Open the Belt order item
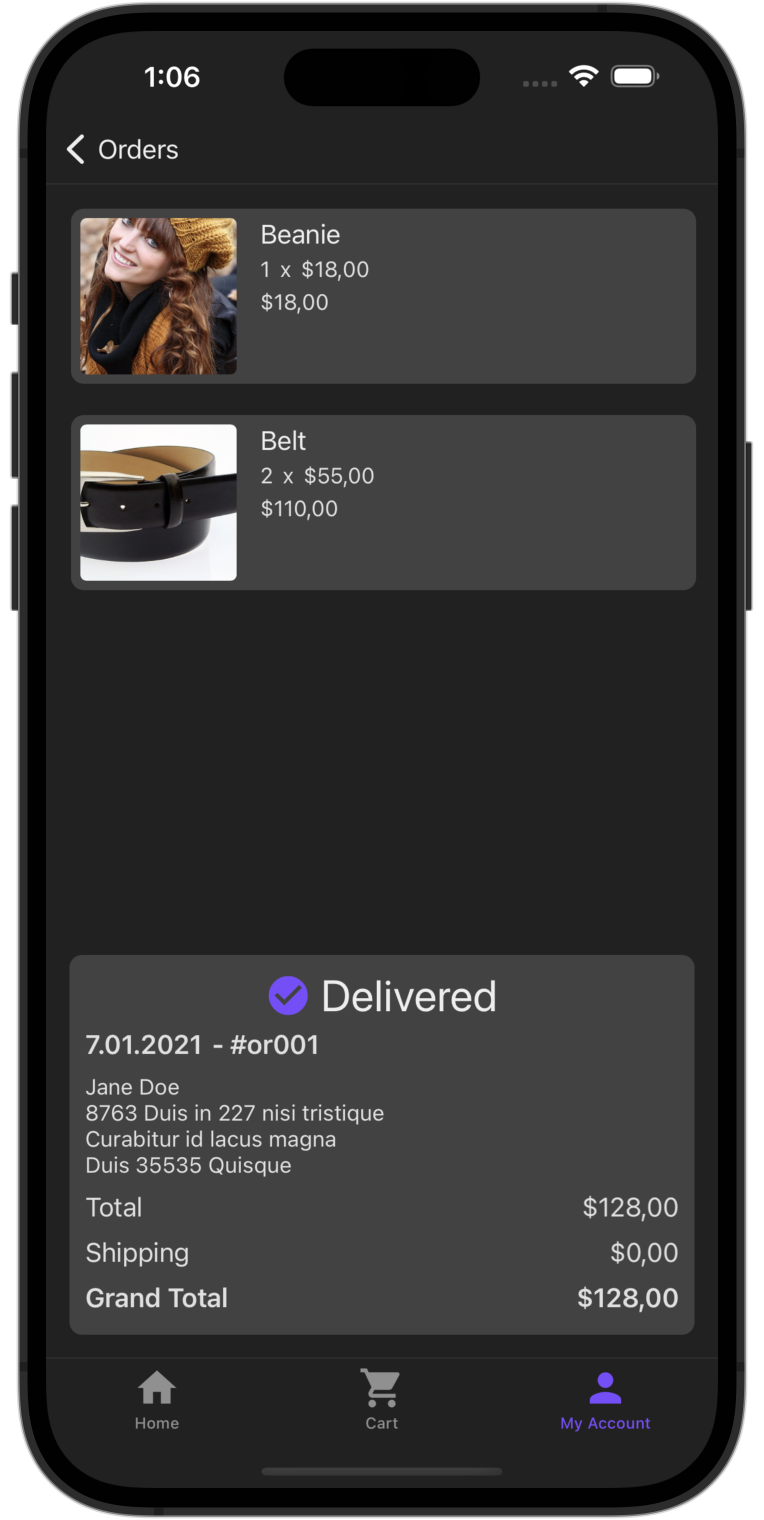 pyautogui.click(x=382, y=502)
